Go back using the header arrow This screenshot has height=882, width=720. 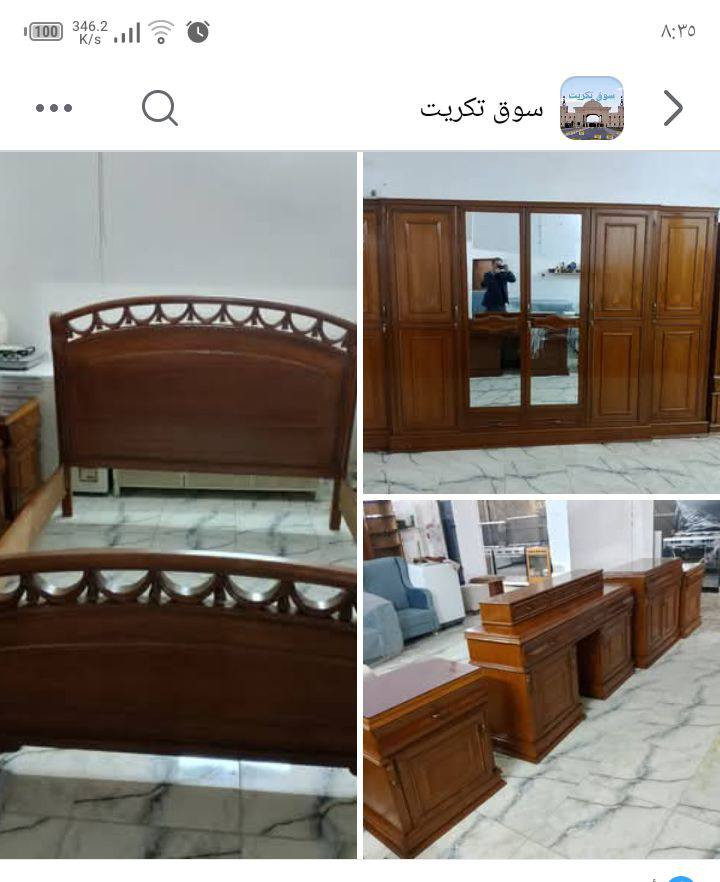click(673, 108)
